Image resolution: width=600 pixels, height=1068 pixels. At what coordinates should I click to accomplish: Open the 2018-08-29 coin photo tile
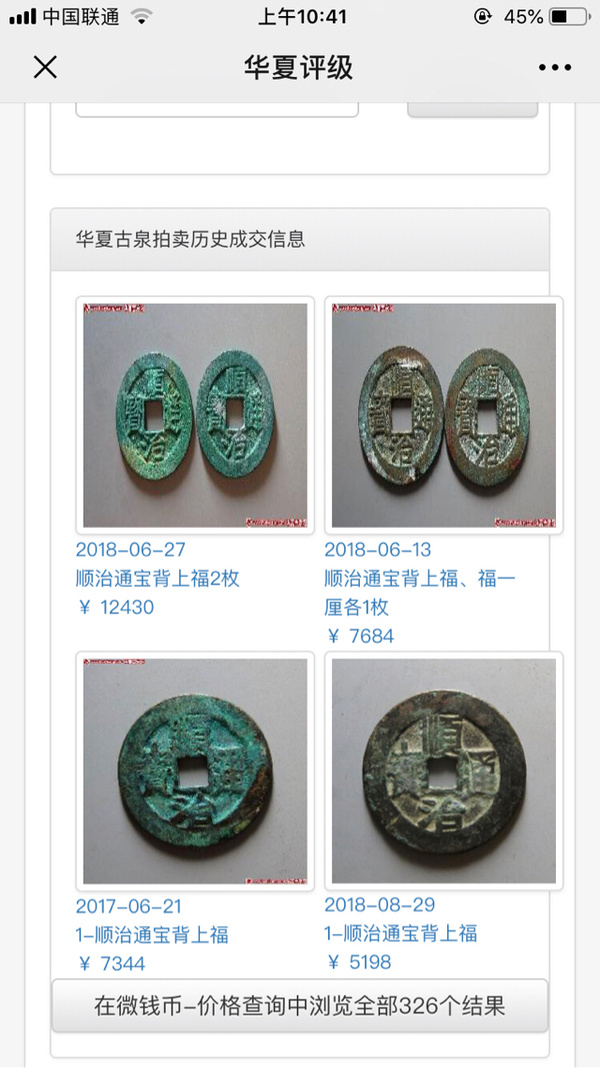pos(444,770)
